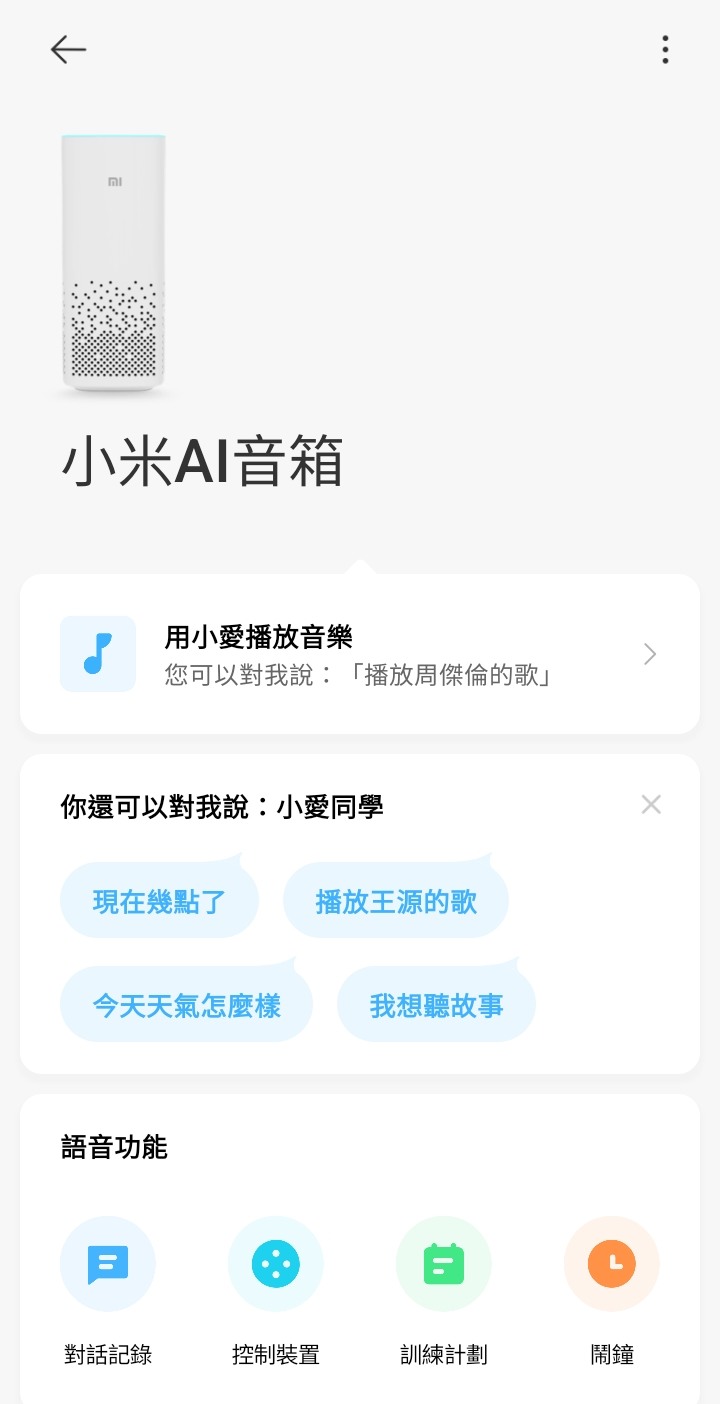Open 對話記錄 voice function

point(108,1290)
